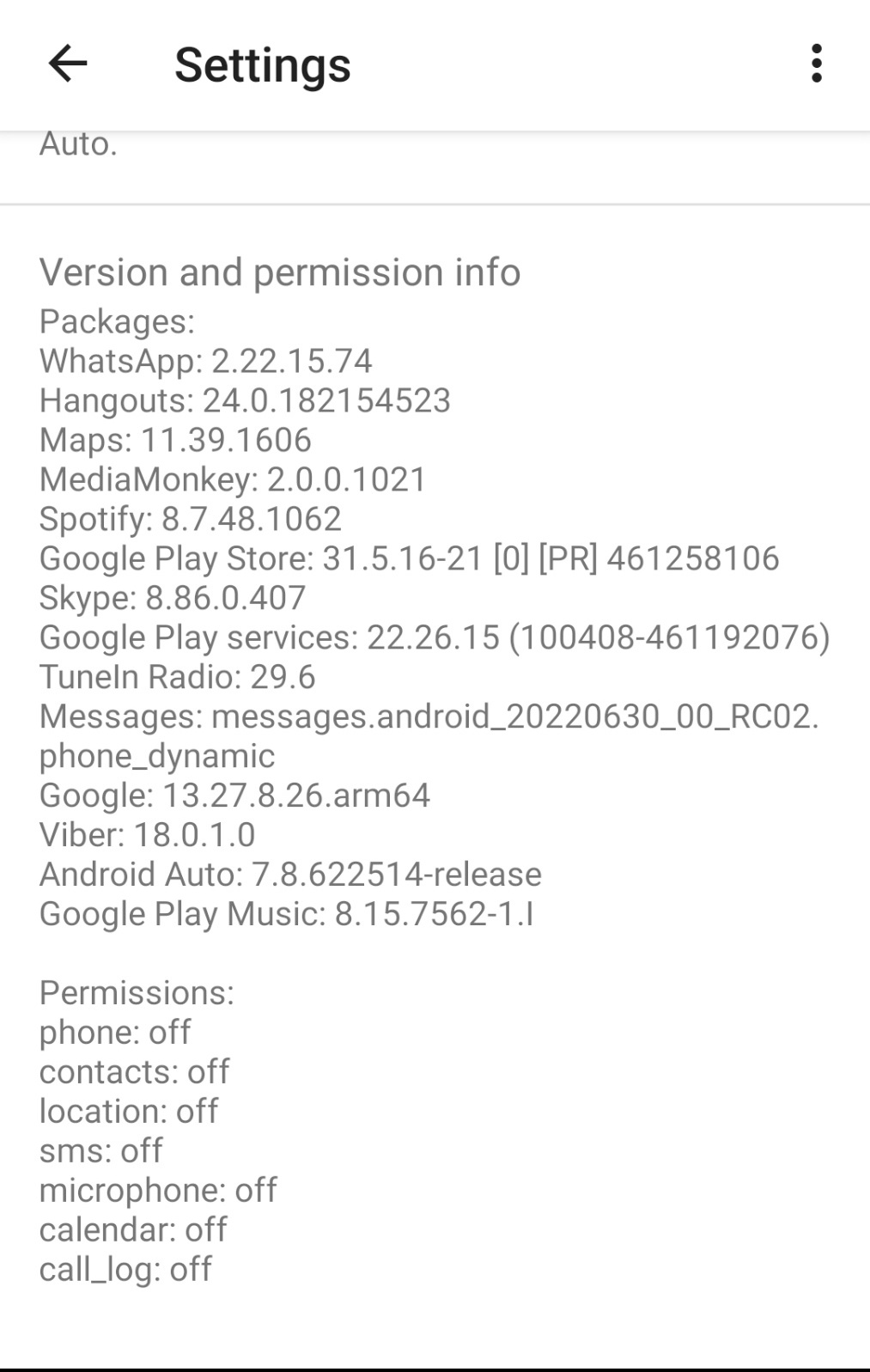
Task: Go back from Settings
Action: [67, 64]
